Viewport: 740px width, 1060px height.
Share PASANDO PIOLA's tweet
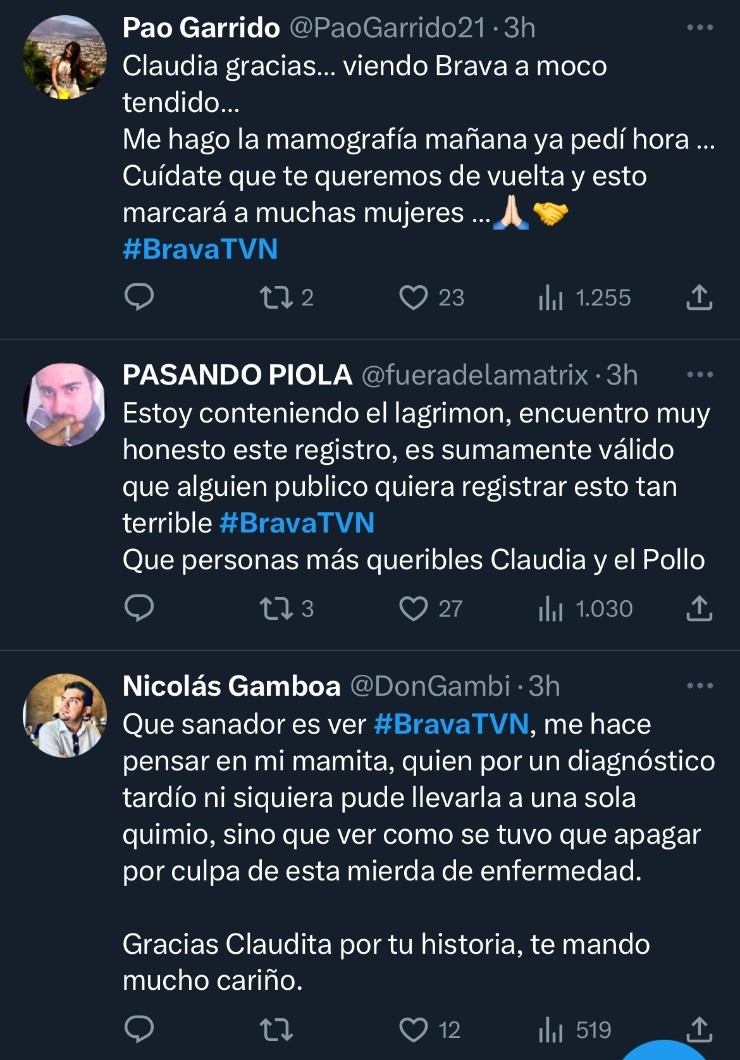pyautogui.click(x=700, y=608)
